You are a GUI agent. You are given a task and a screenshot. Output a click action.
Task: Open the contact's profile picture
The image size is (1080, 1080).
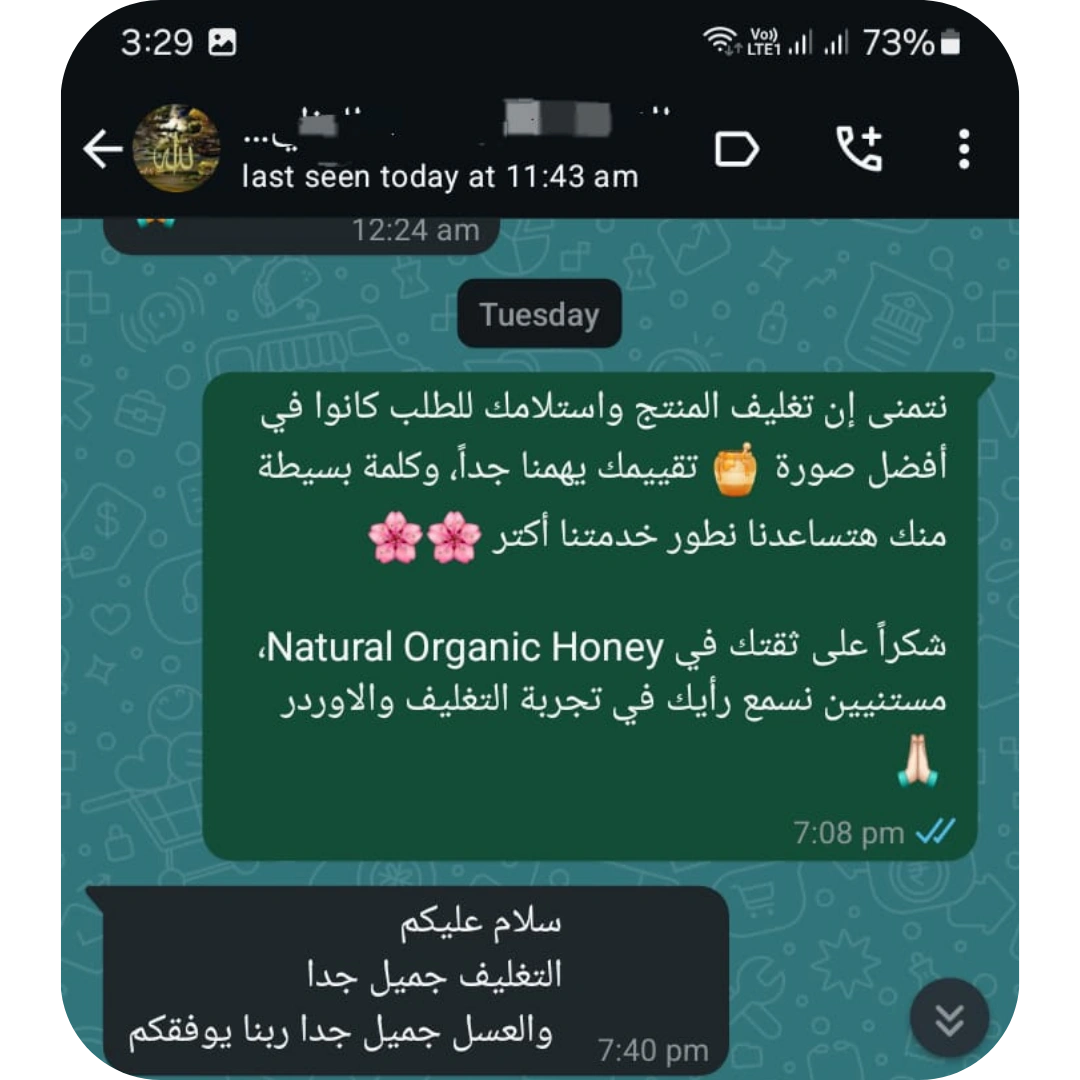point(177,149)
